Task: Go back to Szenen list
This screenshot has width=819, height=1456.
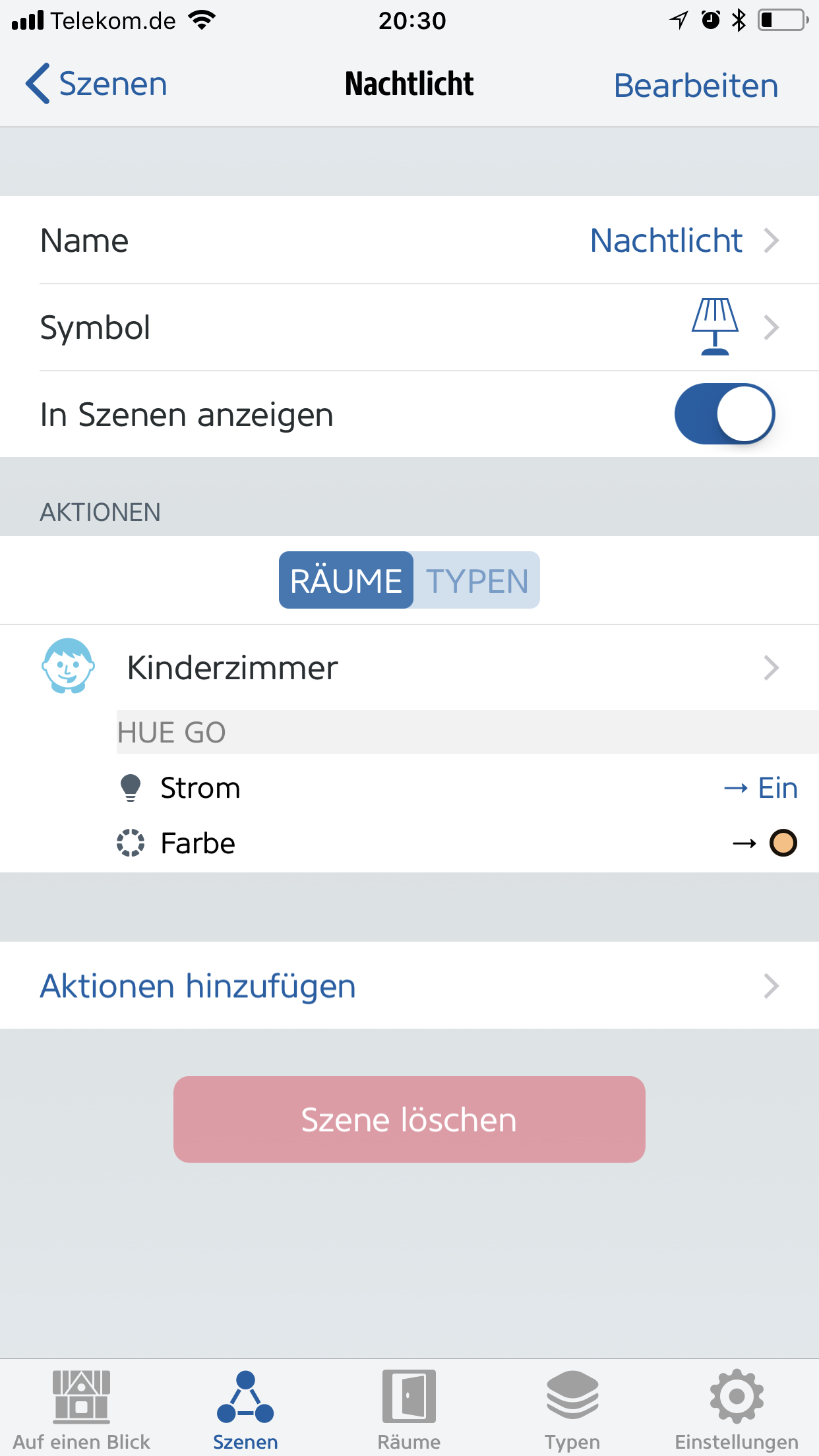Action: click(96, 84)
